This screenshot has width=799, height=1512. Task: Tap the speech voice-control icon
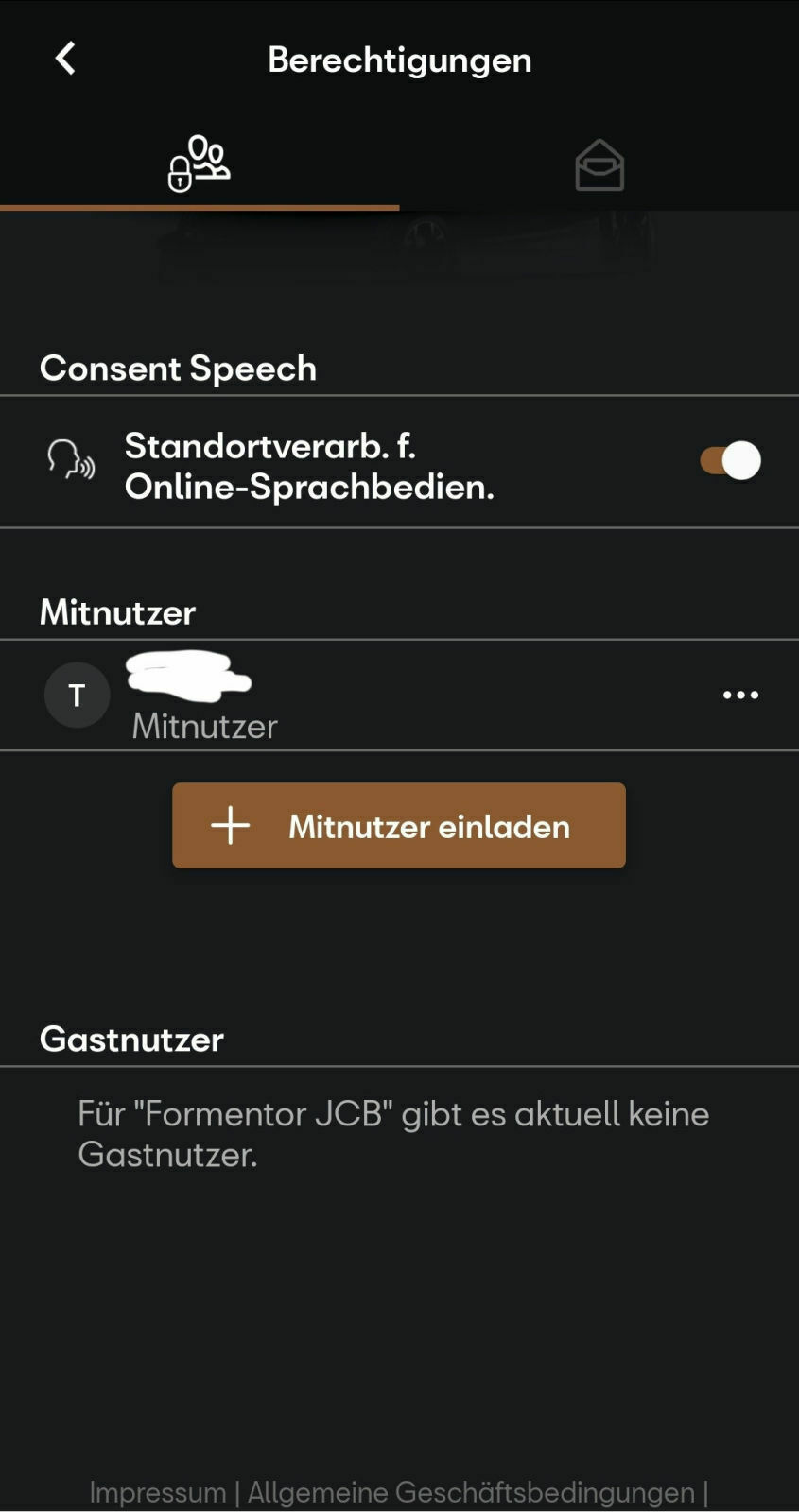pos(71,461)
